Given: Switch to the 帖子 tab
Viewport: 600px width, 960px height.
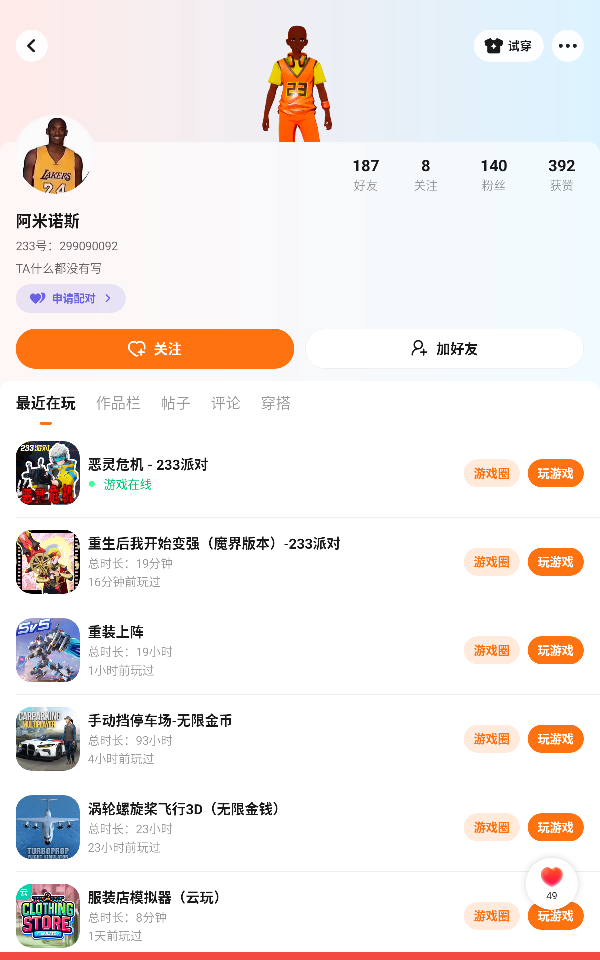Looking at the screenshot, I should click(176, 403).
